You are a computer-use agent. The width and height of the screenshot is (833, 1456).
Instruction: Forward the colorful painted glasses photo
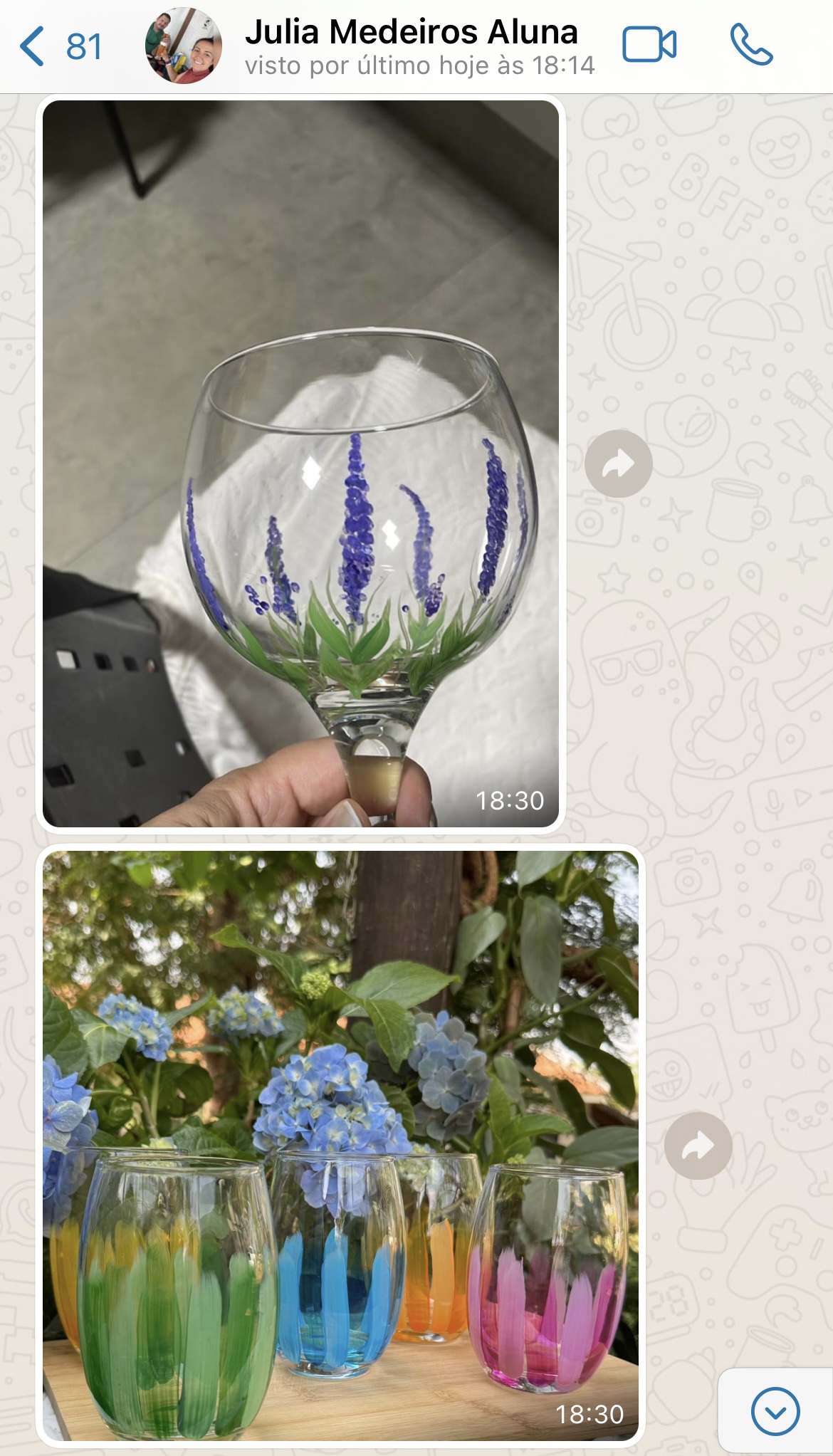[x=698, y=1146]
